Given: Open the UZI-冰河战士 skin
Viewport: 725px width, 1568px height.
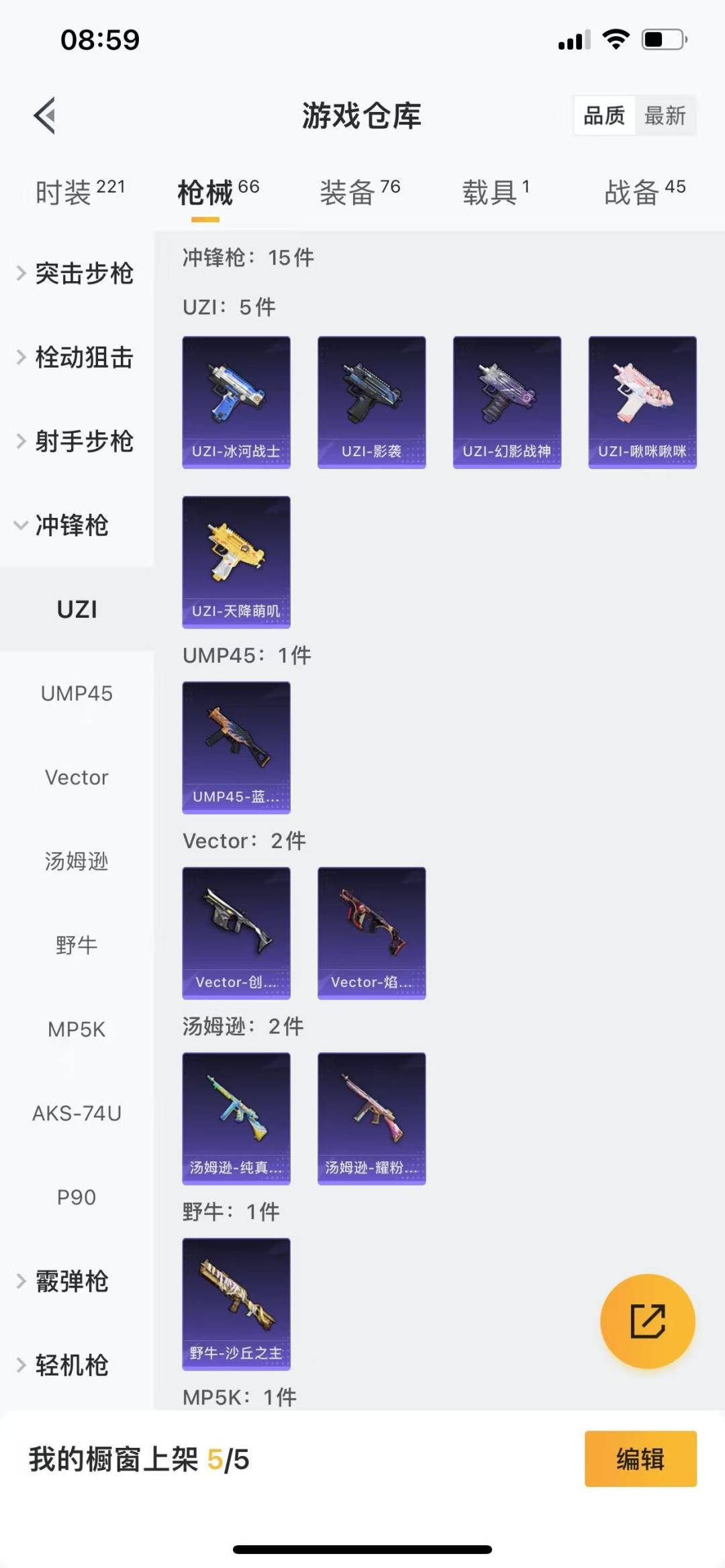Looking at the screenshot, I should [236, 402].
